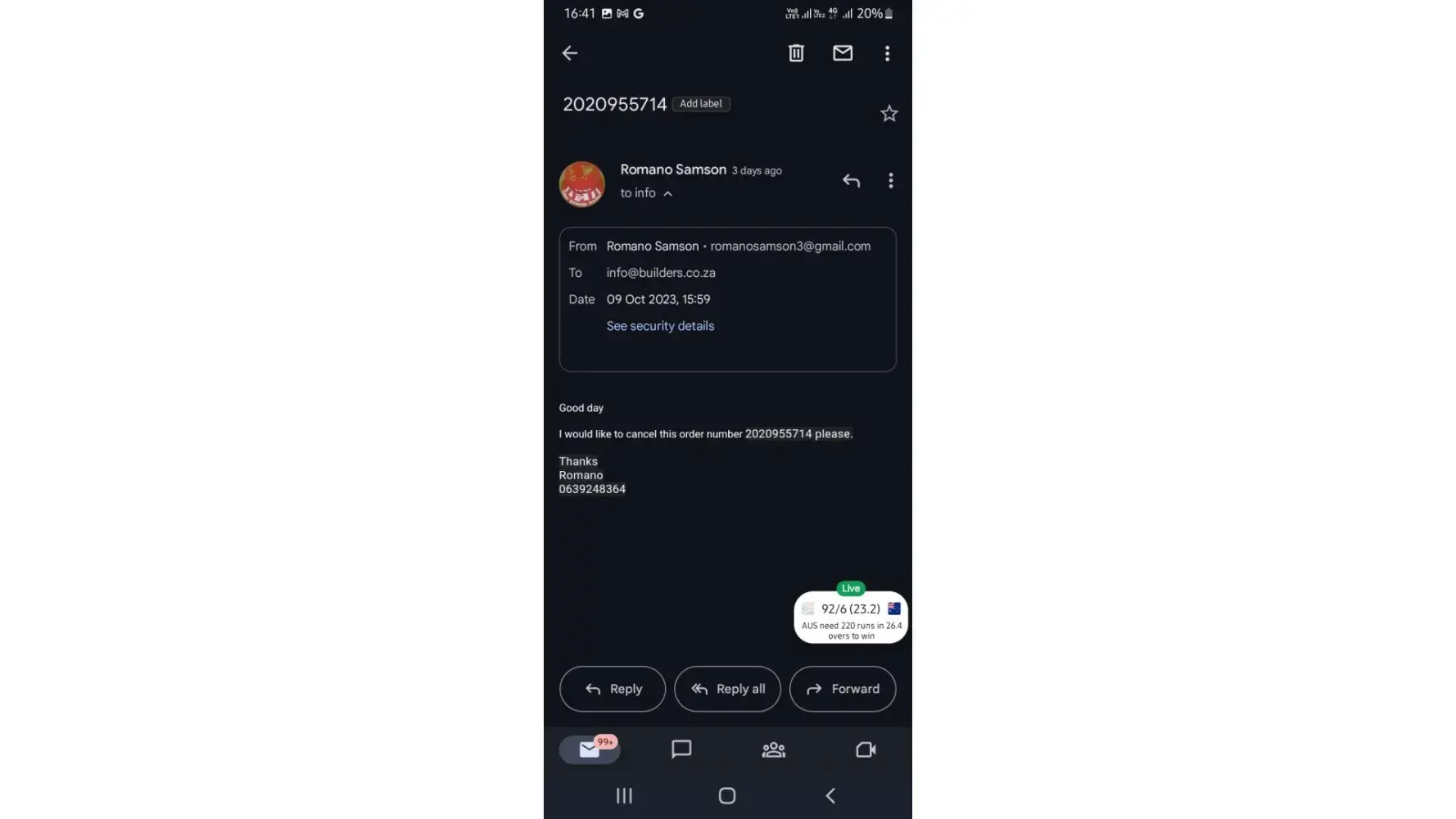The width and height of the screenshot is (1456, 819).
Task: Open the message options menu
Action: [891, 181]
